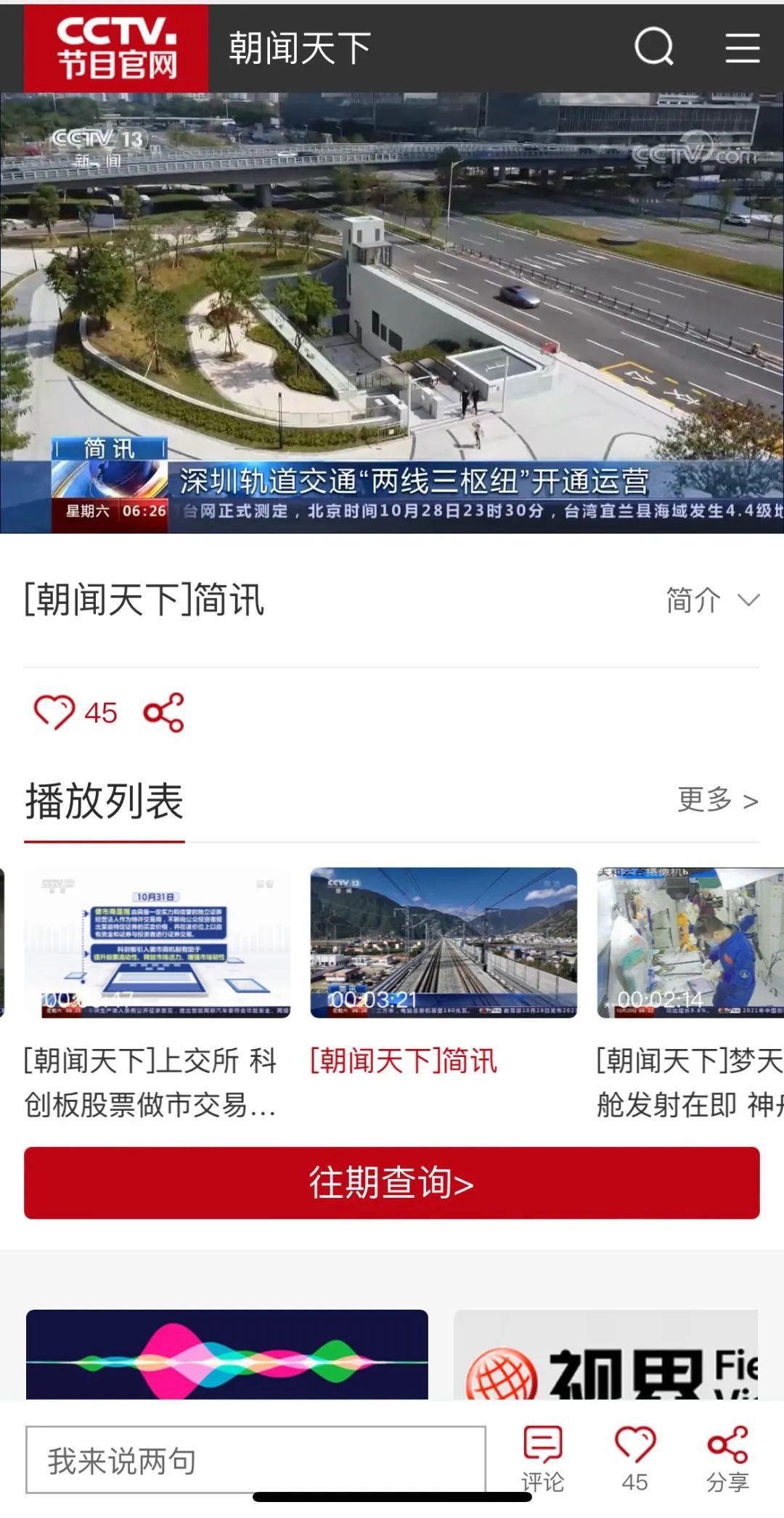Open the 上交所 科创板股票做市交易 video
This screenshot has width=784, height=1518.
[157, 944]
